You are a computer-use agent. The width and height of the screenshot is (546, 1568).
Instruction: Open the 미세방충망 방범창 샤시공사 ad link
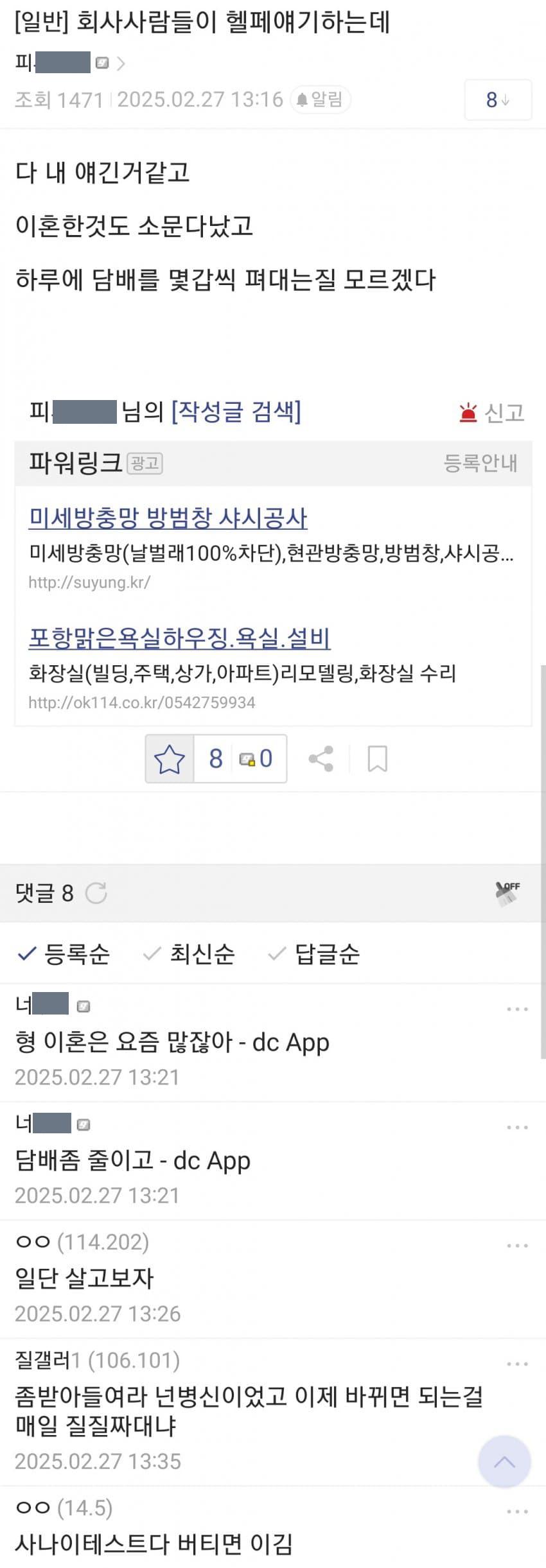click(168, 518)
